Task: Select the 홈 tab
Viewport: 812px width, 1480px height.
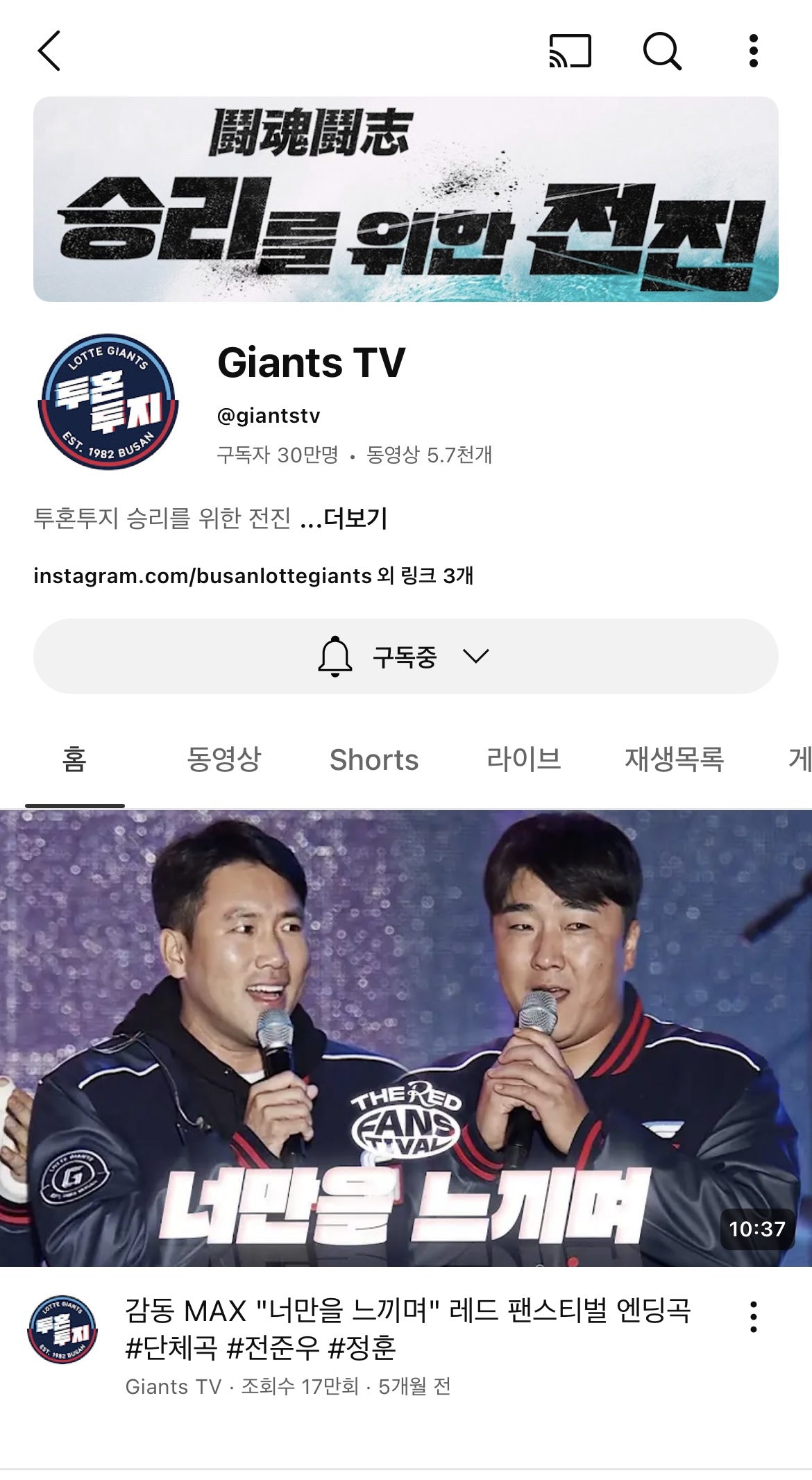Action: pyautogui.click(x=74, y=759)
